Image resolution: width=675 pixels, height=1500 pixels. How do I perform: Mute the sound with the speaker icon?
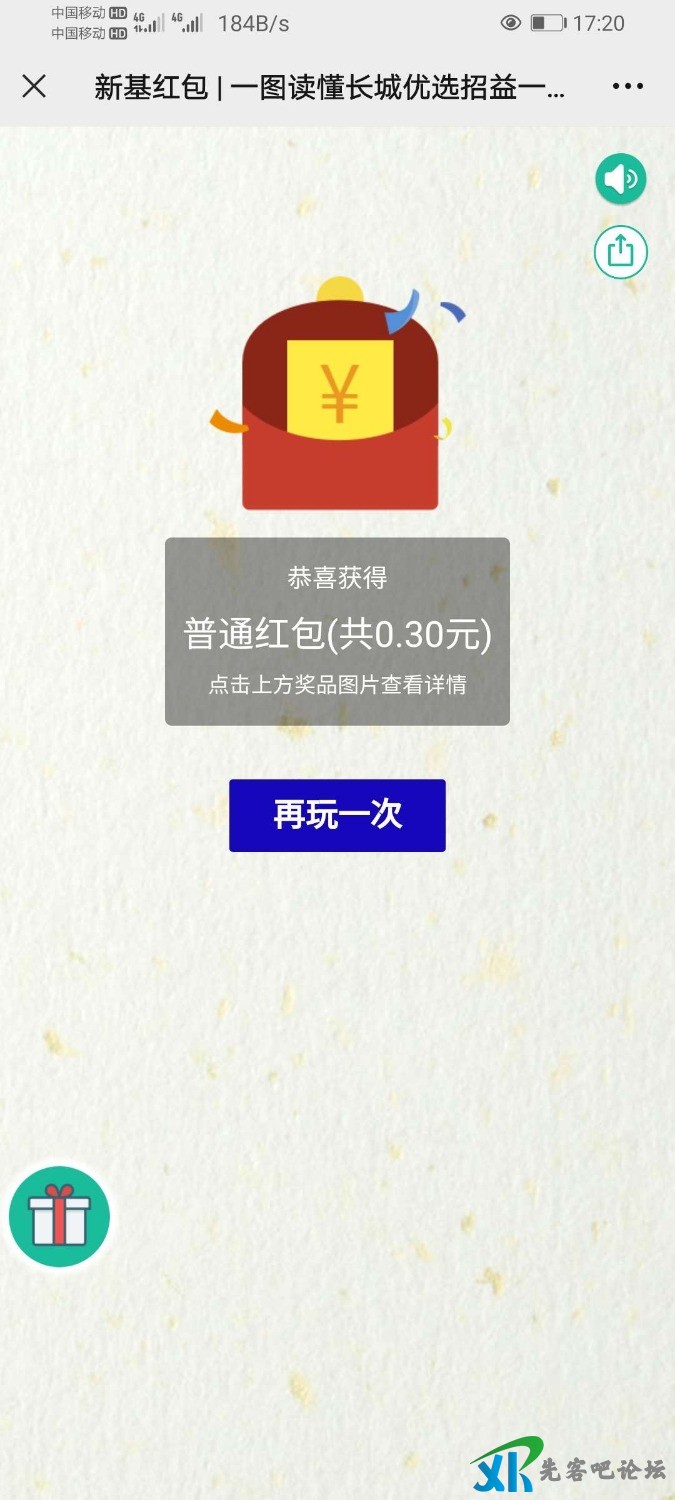point(621,180)
